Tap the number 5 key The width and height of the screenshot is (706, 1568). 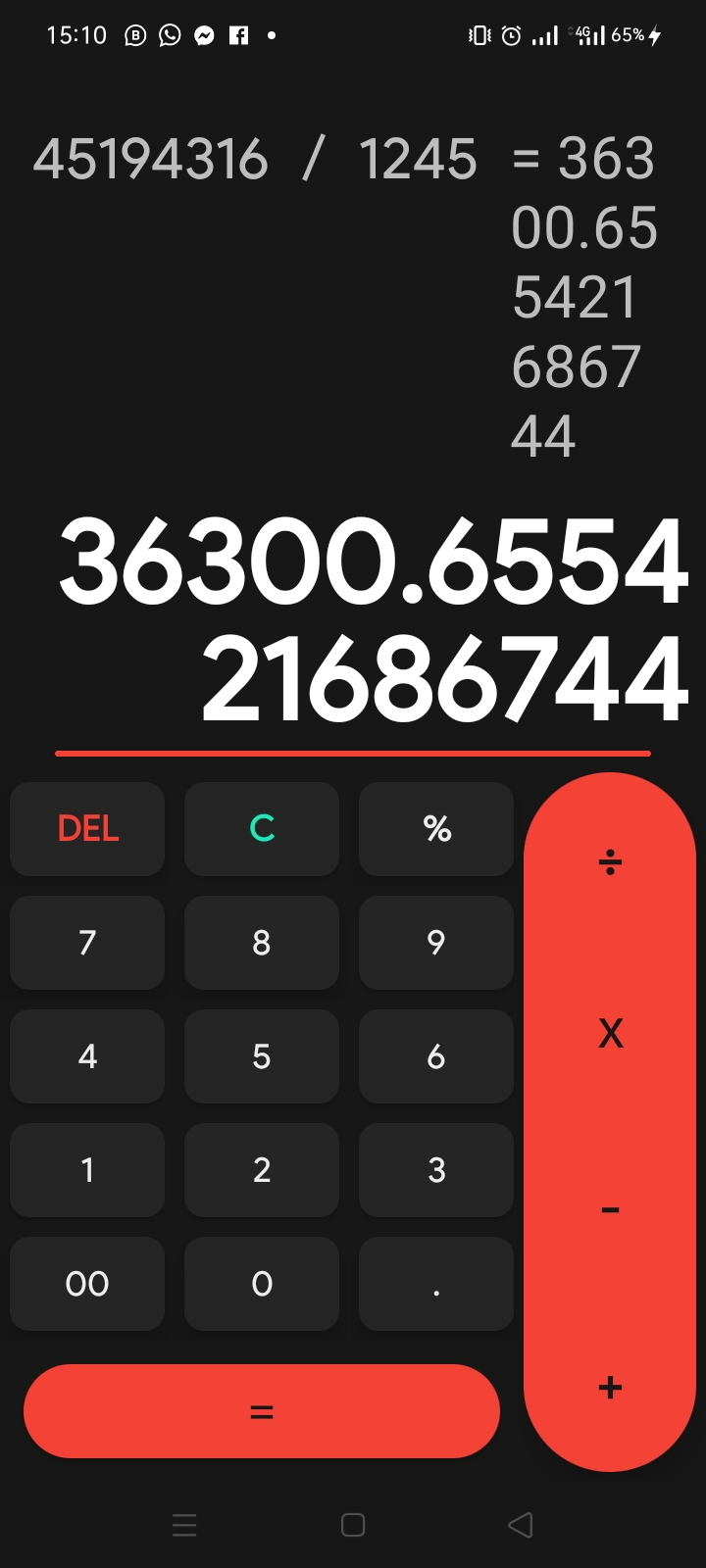pyautogui.click(x=262, y=1056)
